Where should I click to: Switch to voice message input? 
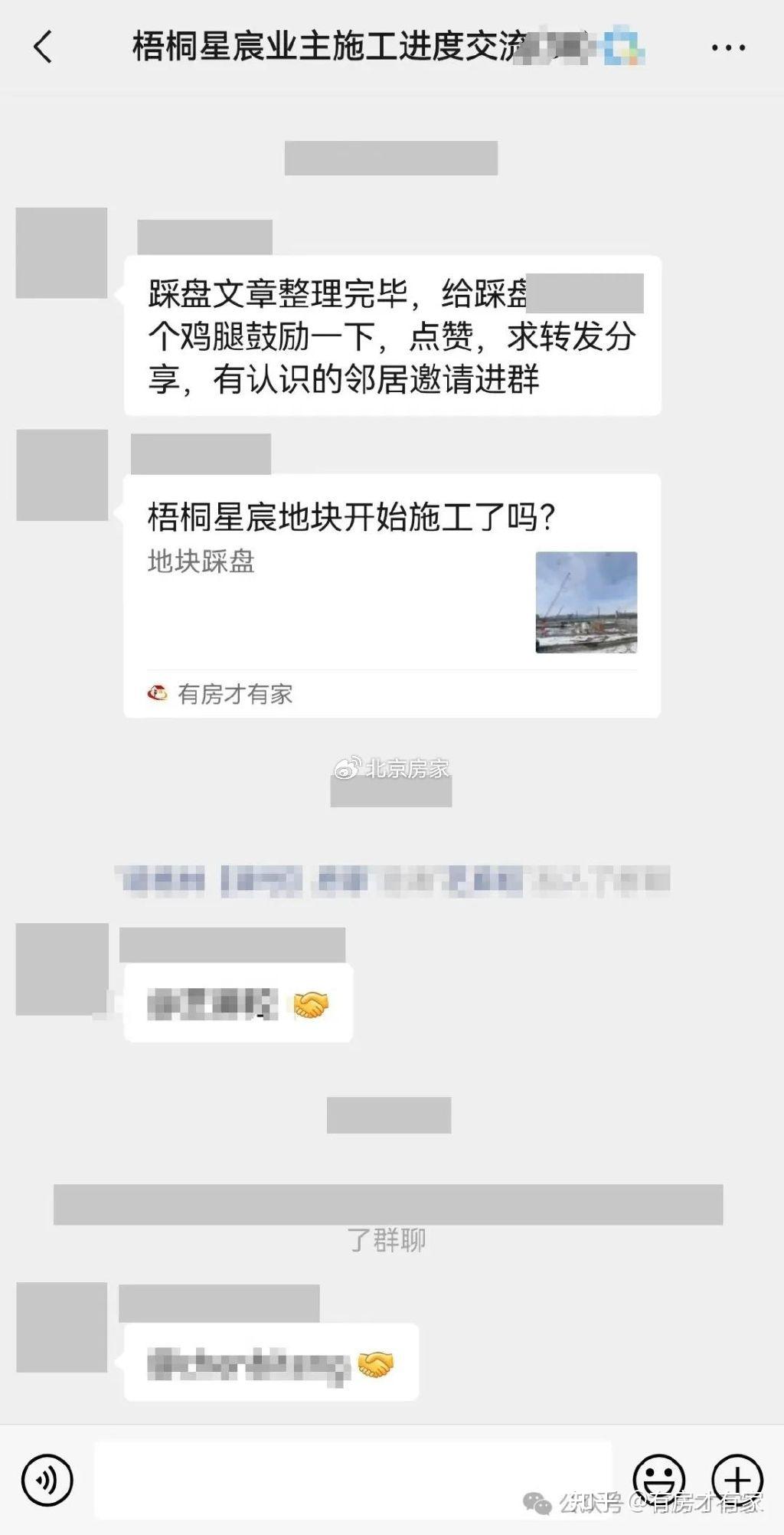click(x=47, y=1480)
